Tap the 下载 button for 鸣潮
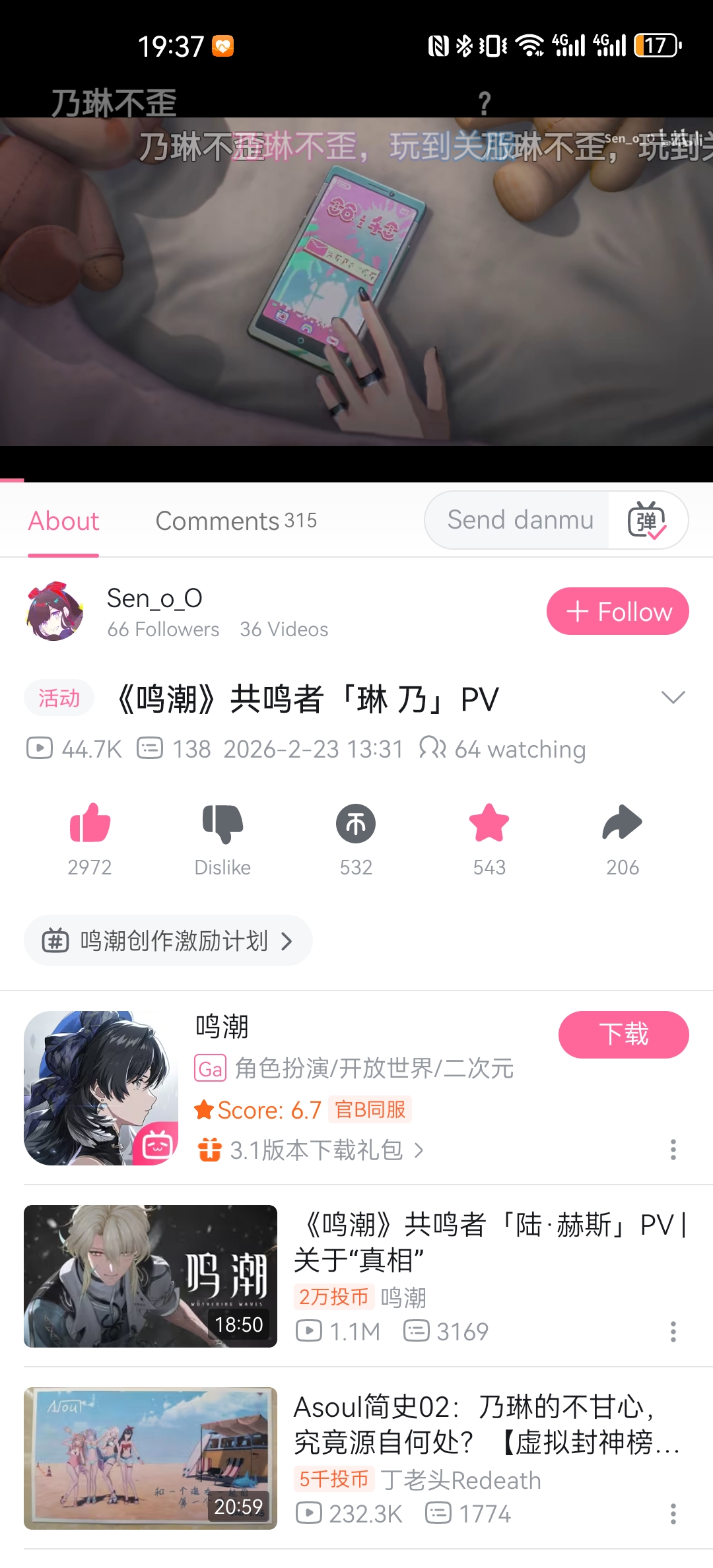Image resolution: width=713 pixels, height=1568 pixels. (624, 1034)
